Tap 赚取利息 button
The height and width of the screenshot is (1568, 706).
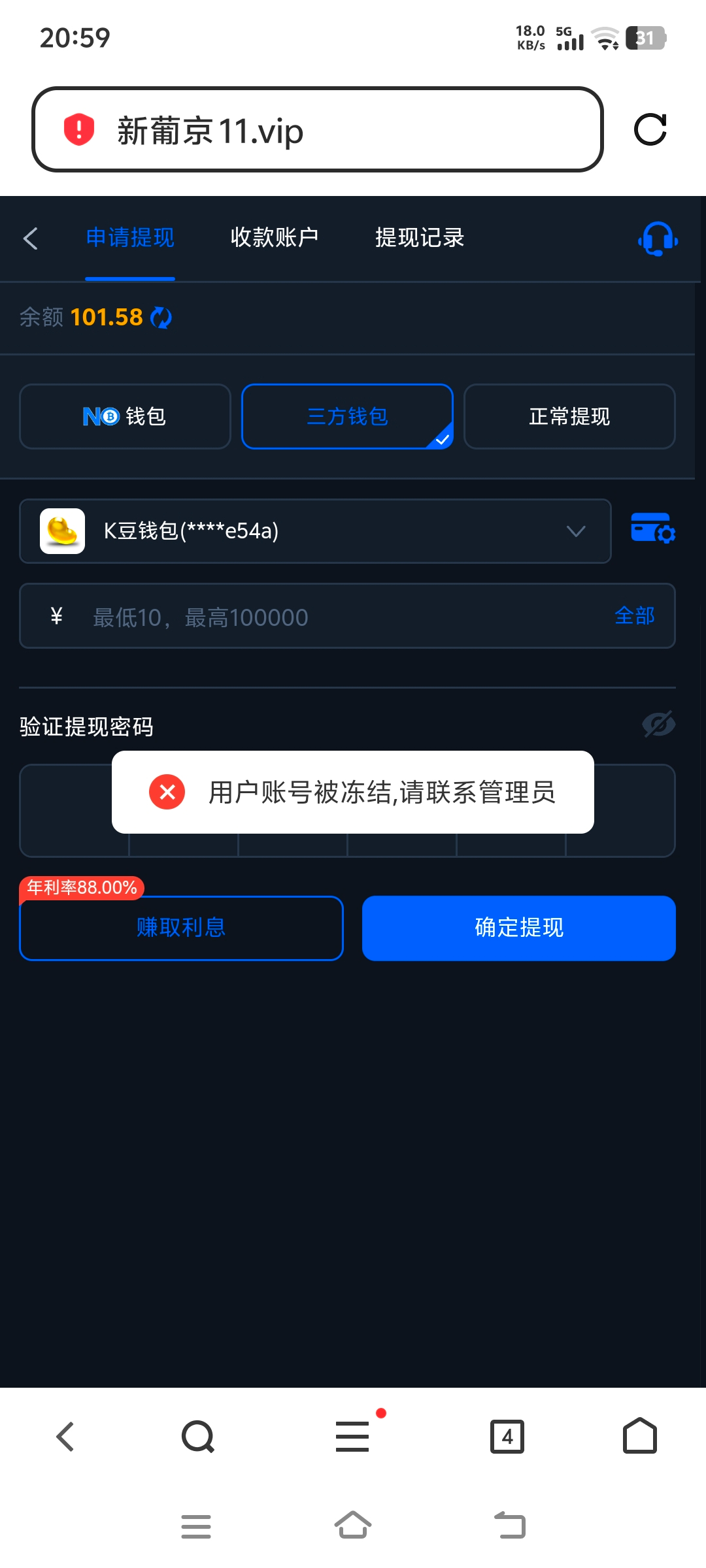pyautogui.click(x=181, y=928)
